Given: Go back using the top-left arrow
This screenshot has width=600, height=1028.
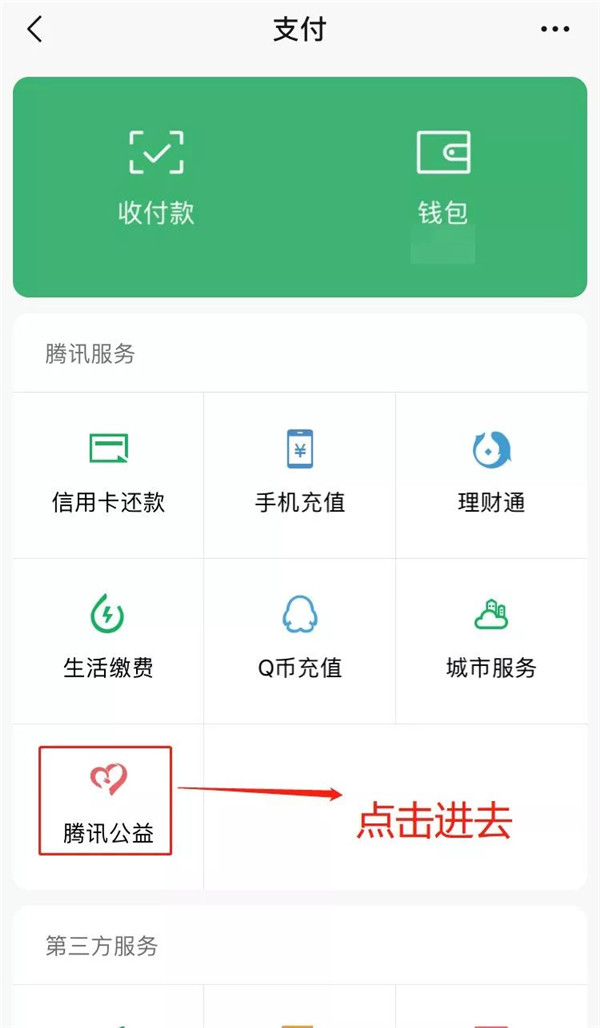Looking at the screenshot, I should coord(35,30).
